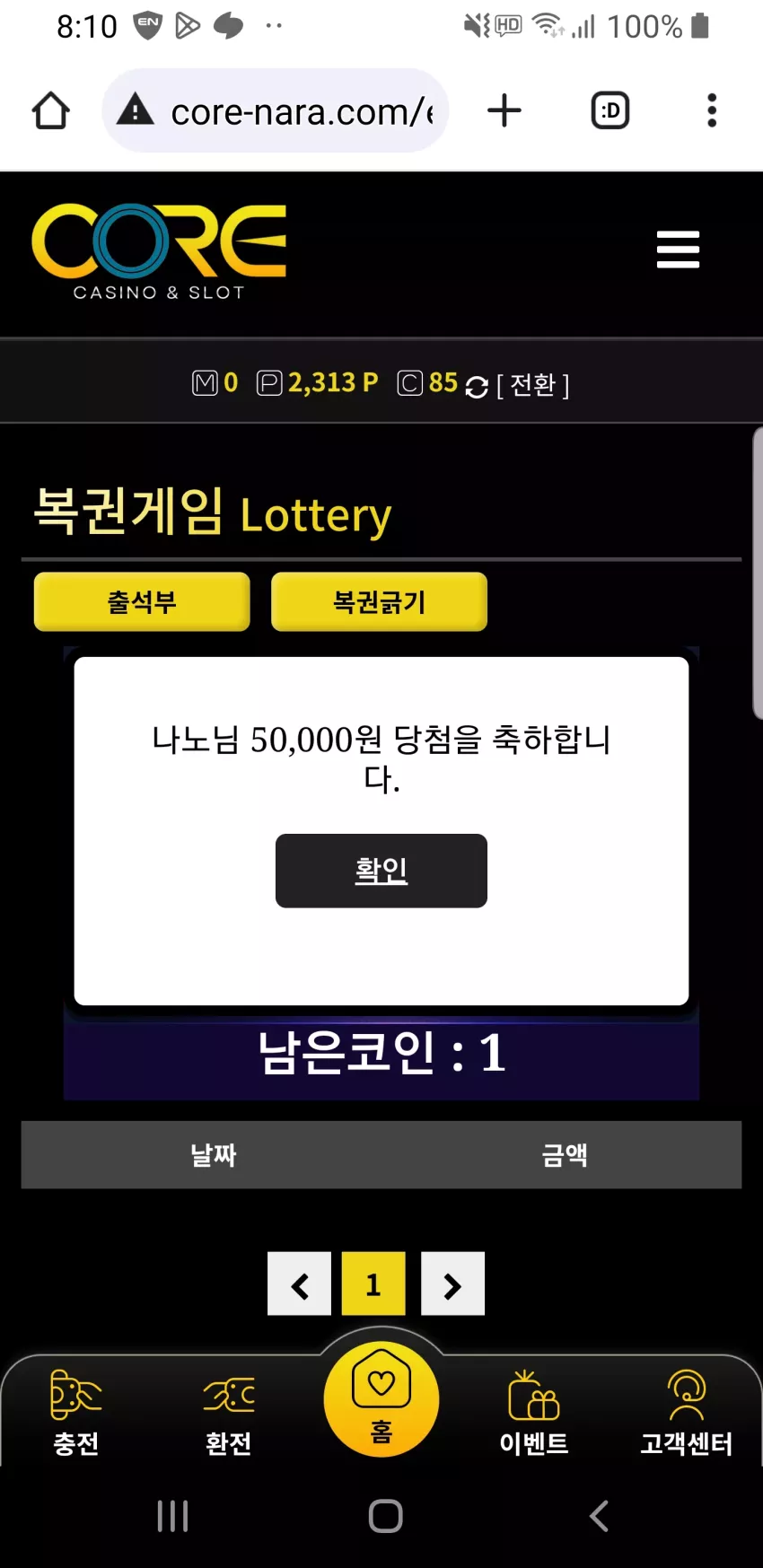Go to the previous page arrow
The height and width of the screenshot is (1568, 763).
click(x=299, y=1283)
